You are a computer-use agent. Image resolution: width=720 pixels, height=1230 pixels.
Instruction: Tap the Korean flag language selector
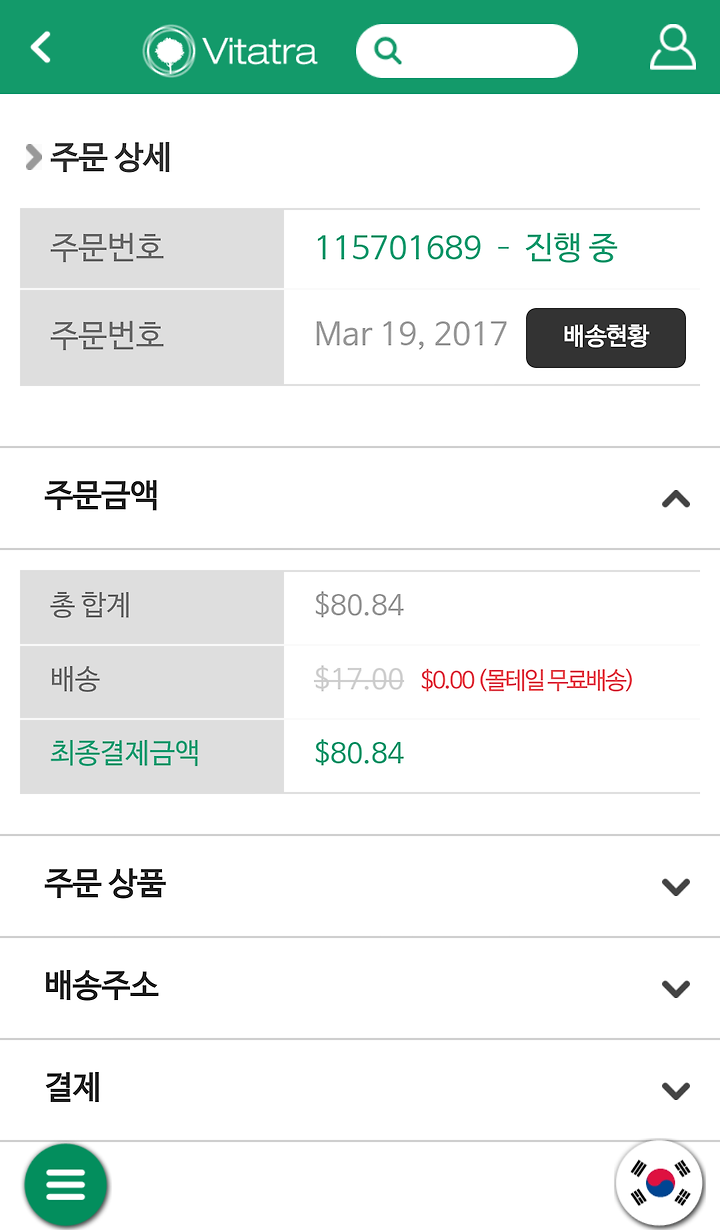point(660,1184)
